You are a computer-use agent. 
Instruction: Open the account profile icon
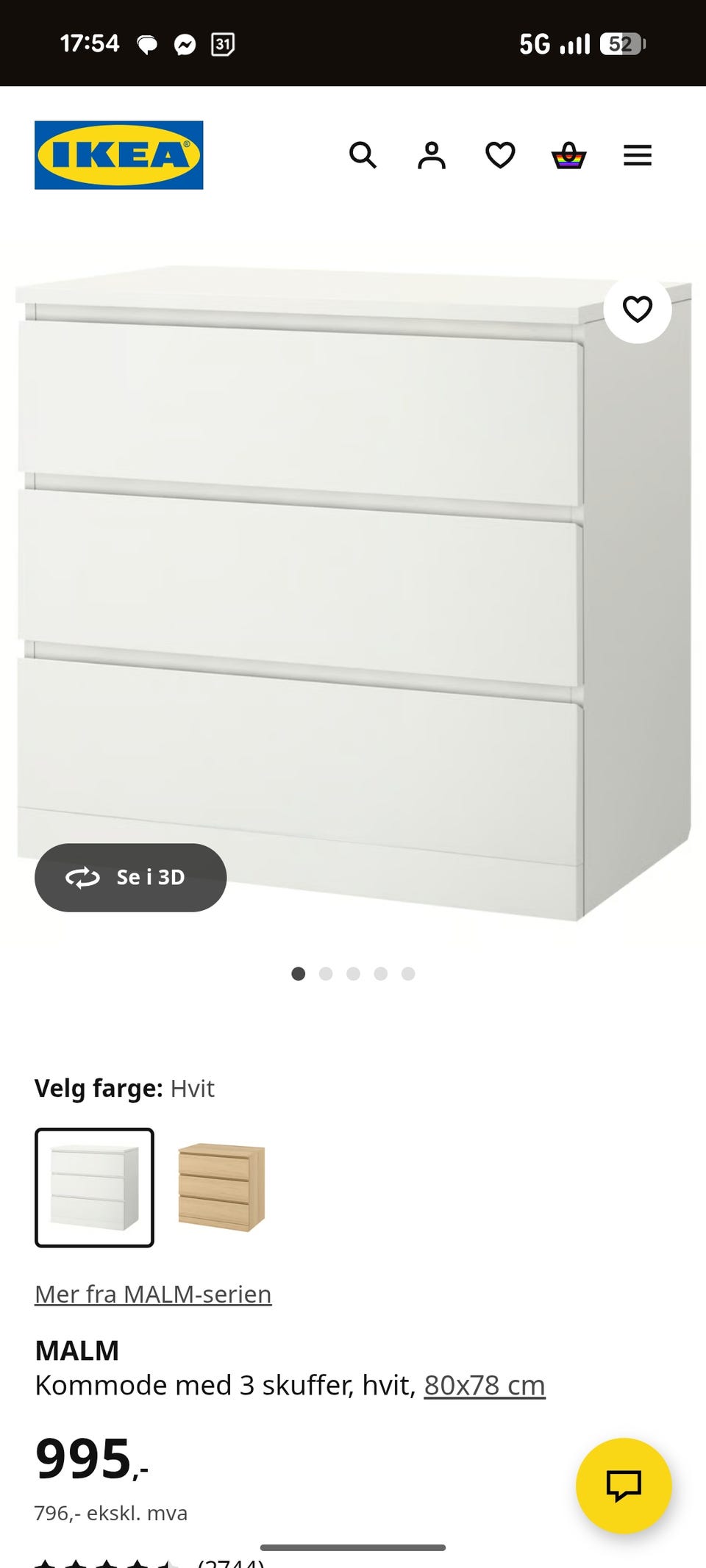click(432, 155)
